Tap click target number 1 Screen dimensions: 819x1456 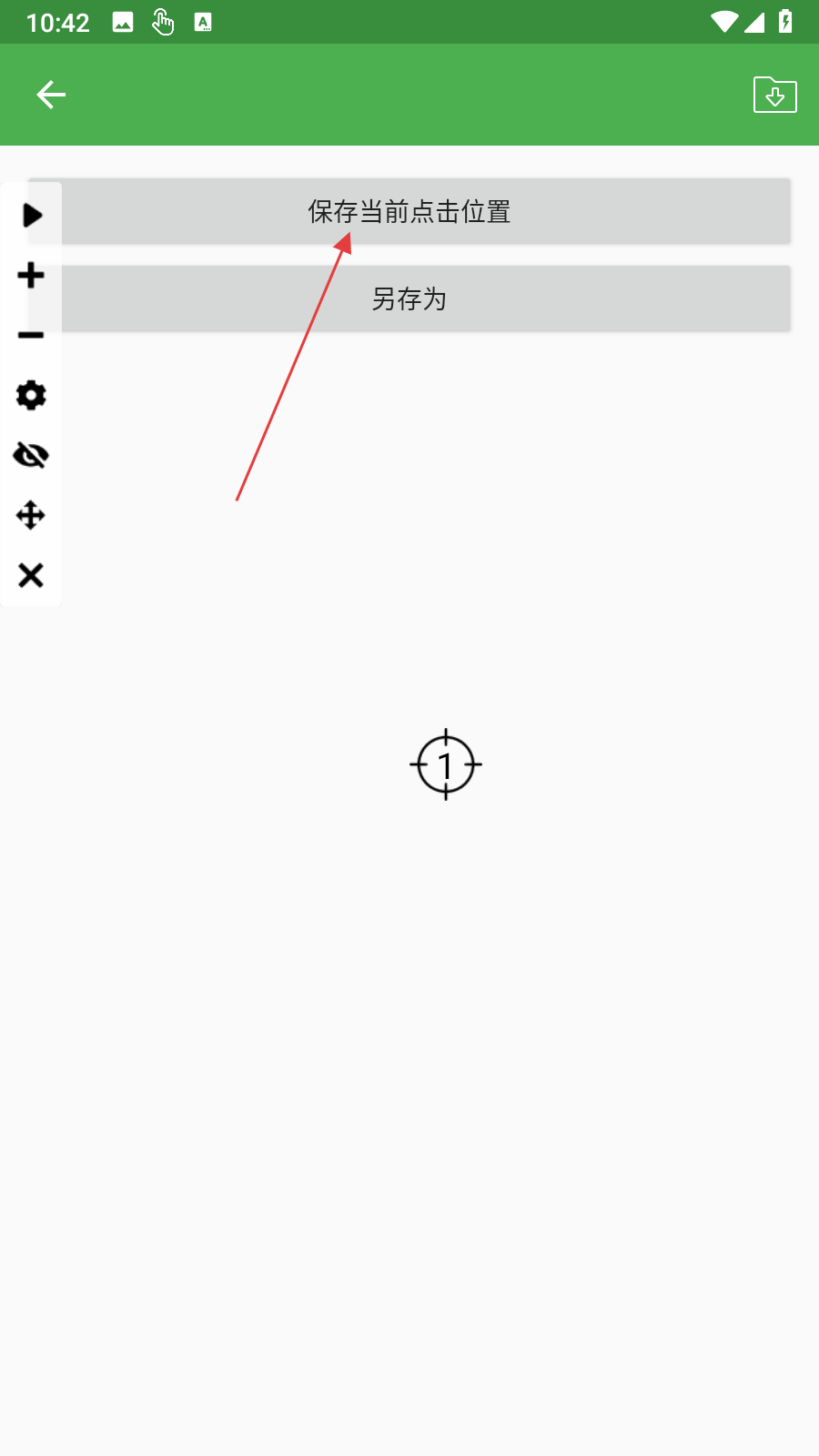coord(446,764)
